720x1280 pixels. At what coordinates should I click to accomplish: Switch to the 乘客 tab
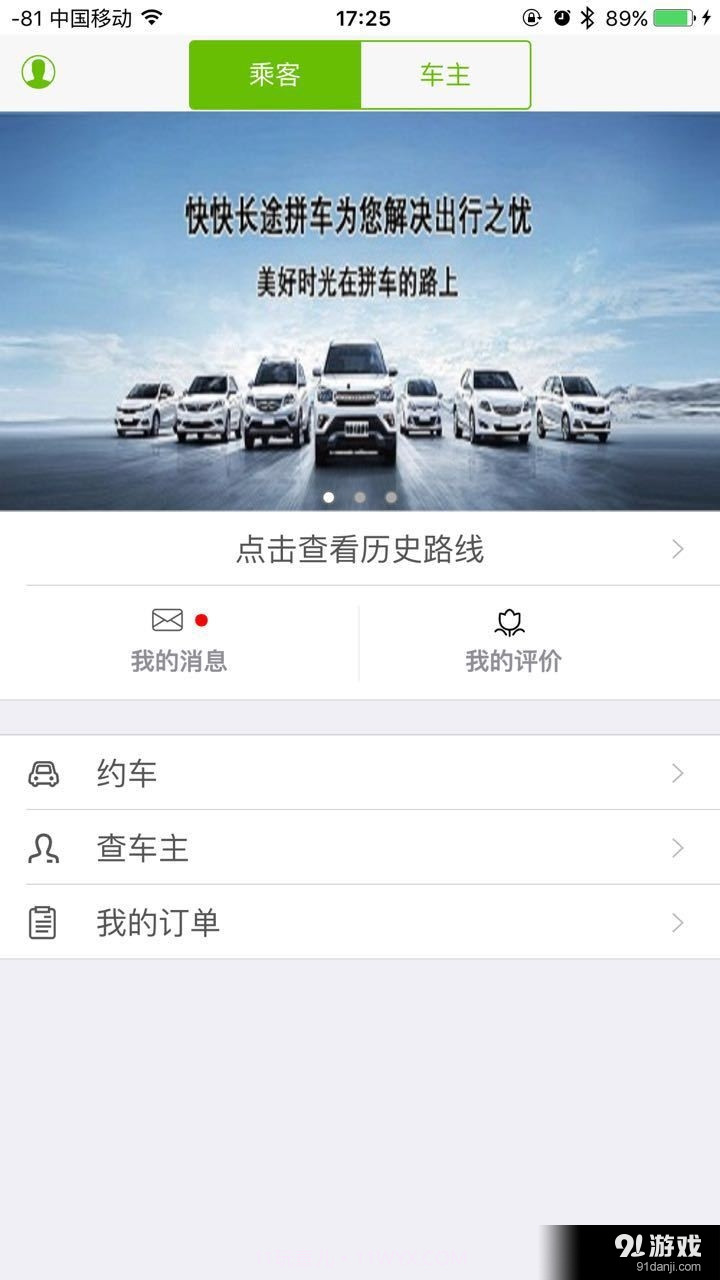274,74
